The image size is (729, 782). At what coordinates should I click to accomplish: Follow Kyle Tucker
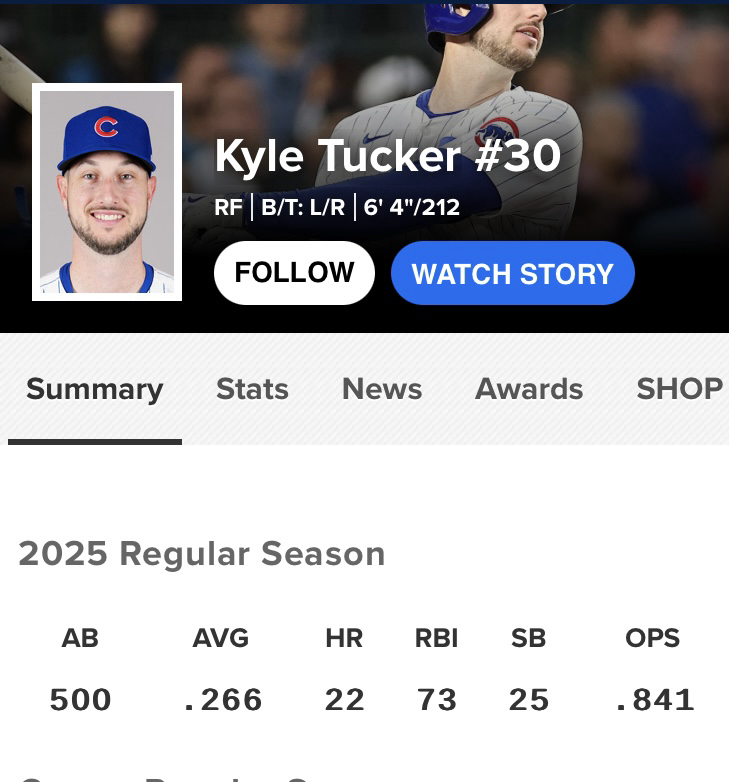pyautogui.click(x=294, y=273)
